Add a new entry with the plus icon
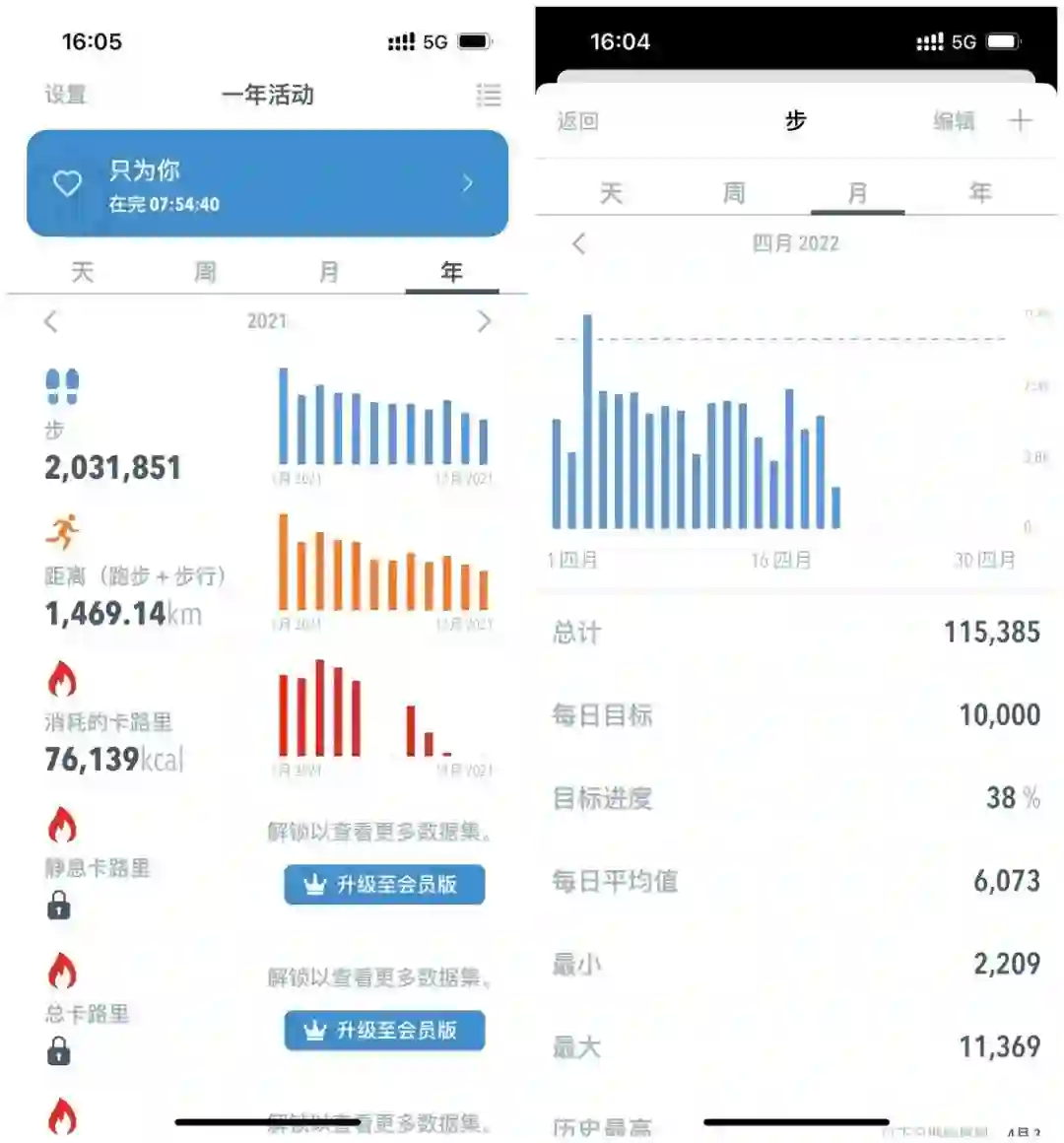 tap(1021, 121)
